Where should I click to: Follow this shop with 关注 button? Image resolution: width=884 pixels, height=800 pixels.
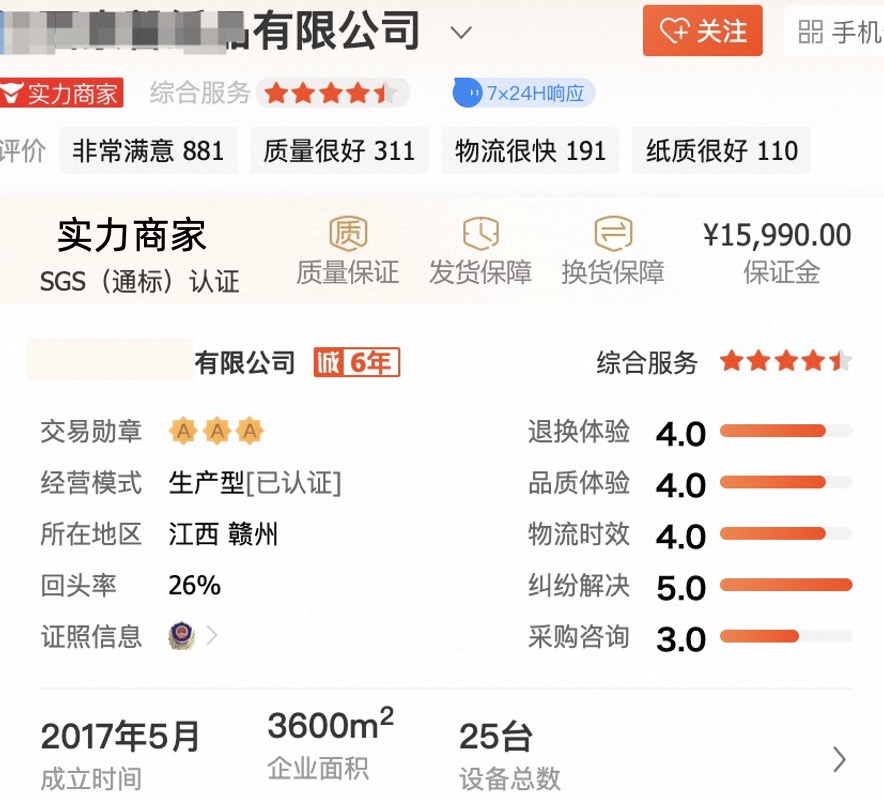click(702, 31)
